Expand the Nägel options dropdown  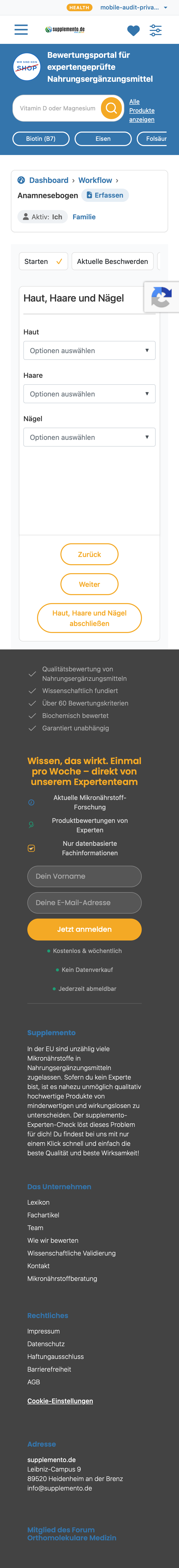(x=89, y=437)
